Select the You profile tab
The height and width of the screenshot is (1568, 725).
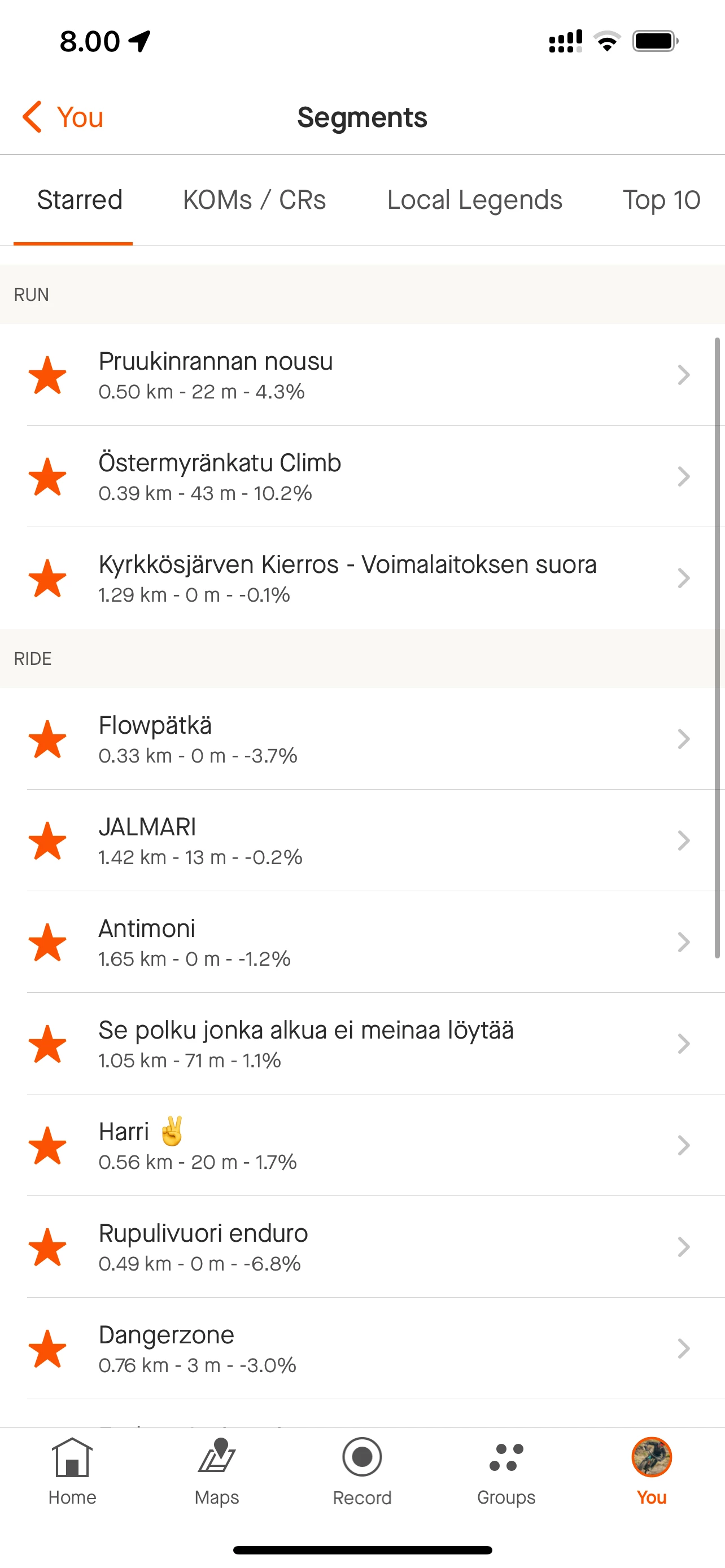coord(652,1472)
